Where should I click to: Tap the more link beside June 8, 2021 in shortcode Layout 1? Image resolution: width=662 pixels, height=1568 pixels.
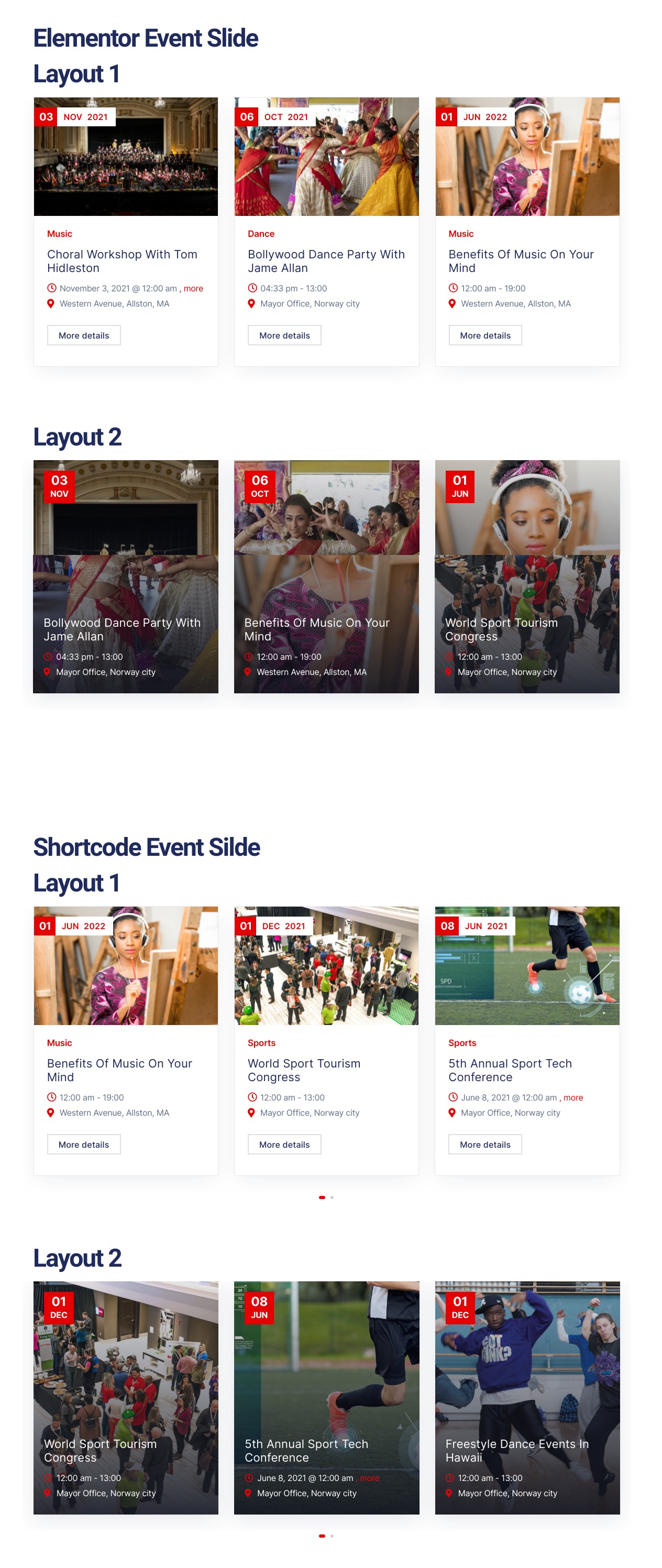pos(572,1097)
